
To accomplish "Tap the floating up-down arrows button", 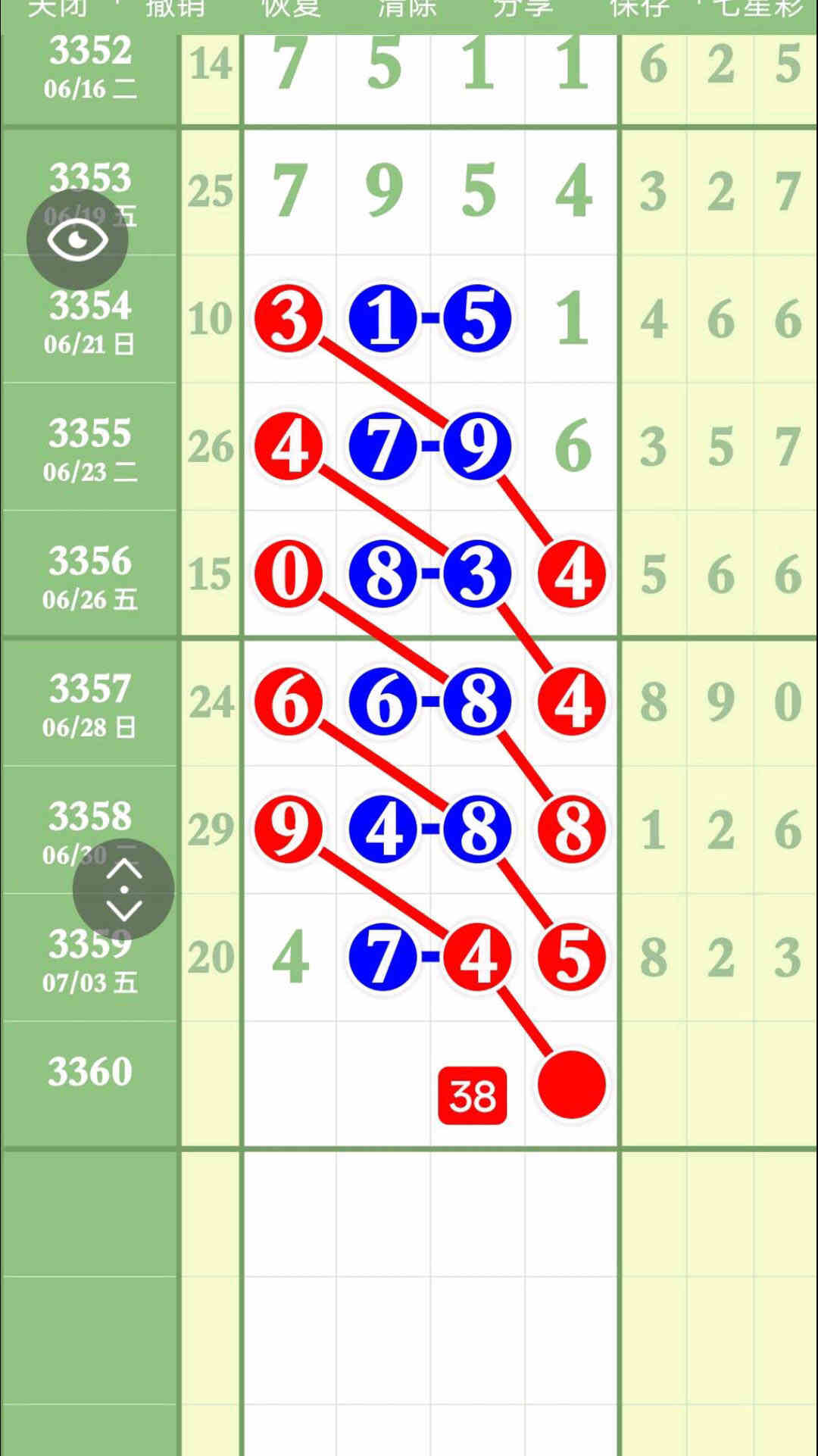I will [x=123, y=889].
